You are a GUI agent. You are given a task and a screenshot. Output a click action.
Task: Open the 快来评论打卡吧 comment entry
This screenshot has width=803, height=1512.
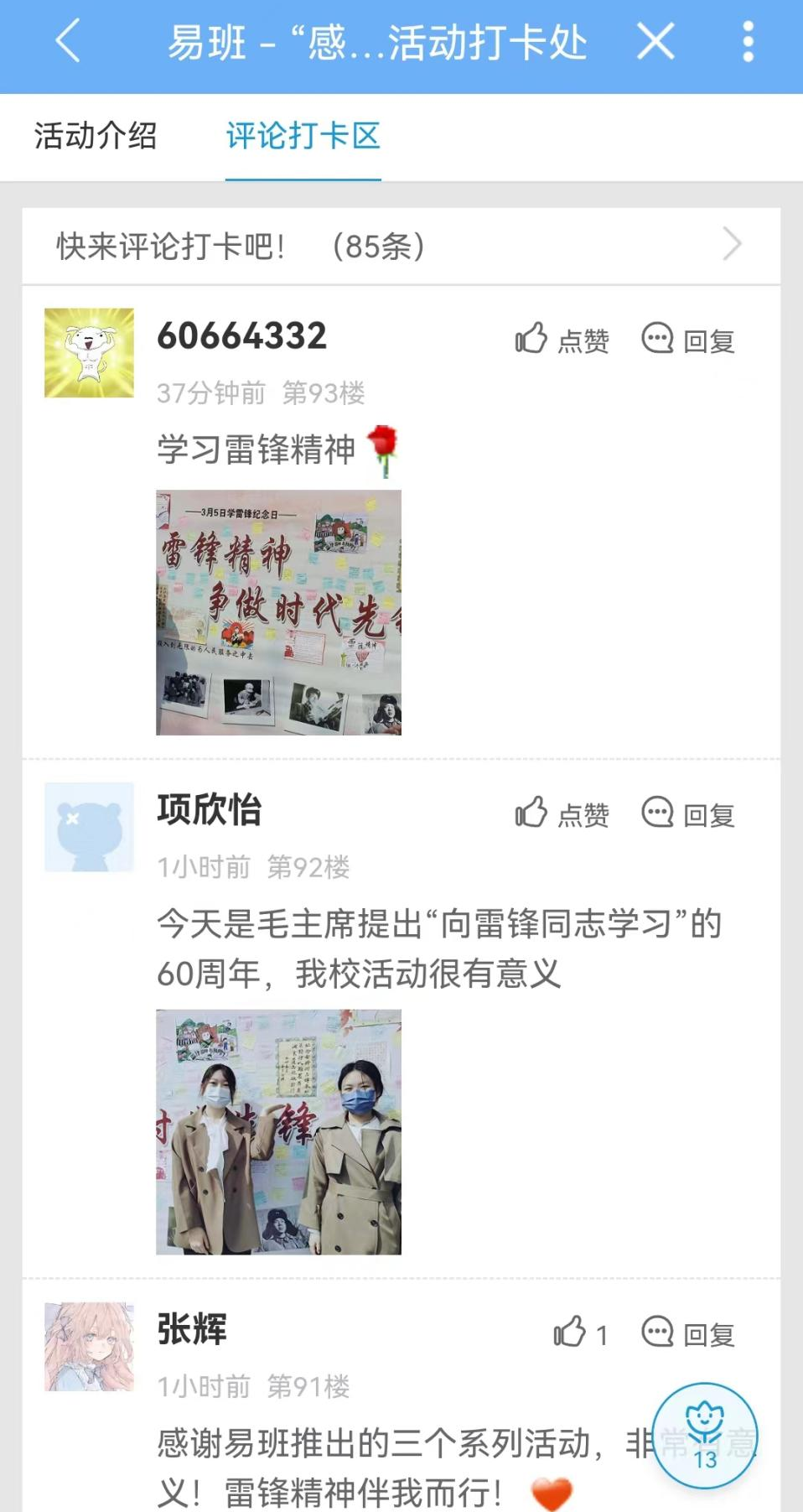coord(401,246)
